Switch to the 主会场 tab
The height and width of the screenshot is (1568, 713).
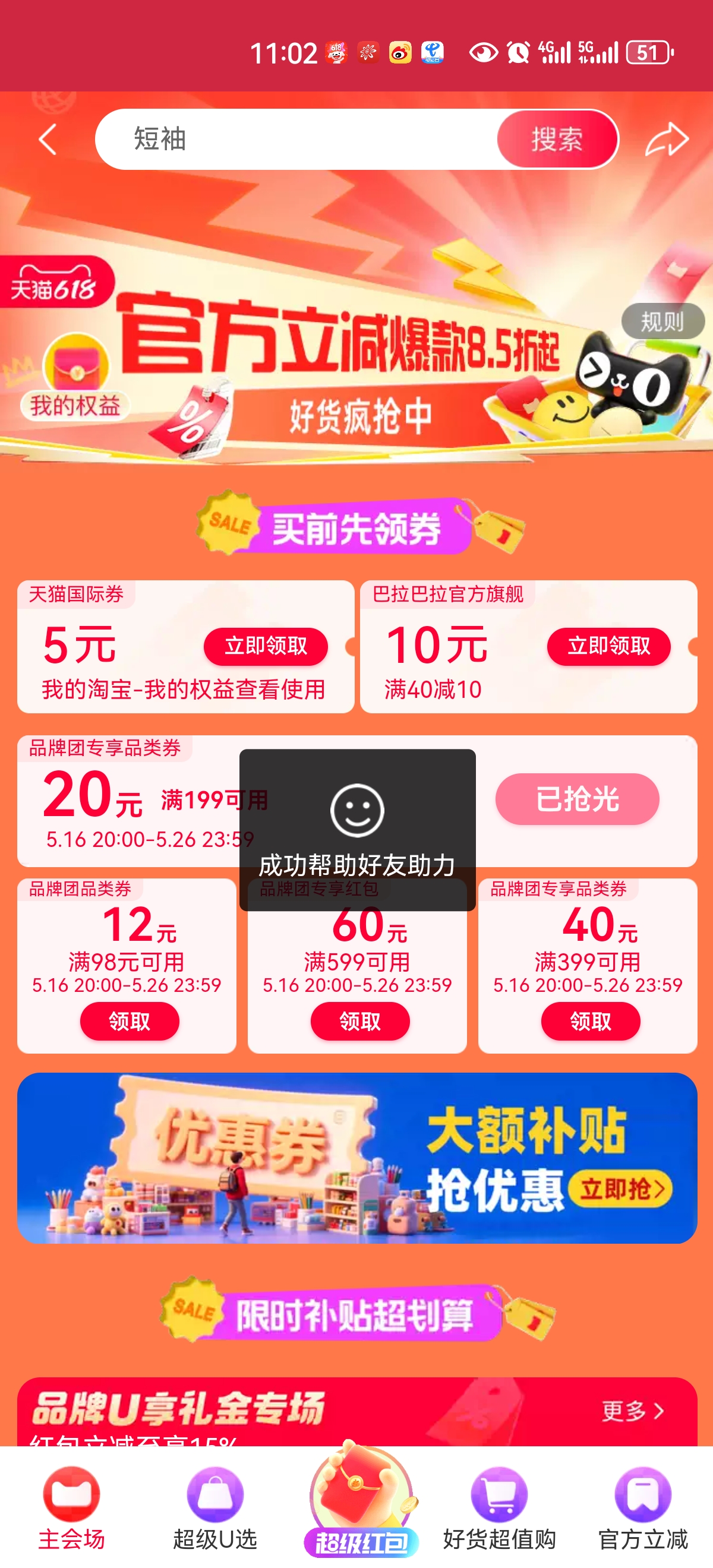(71, 1509)
